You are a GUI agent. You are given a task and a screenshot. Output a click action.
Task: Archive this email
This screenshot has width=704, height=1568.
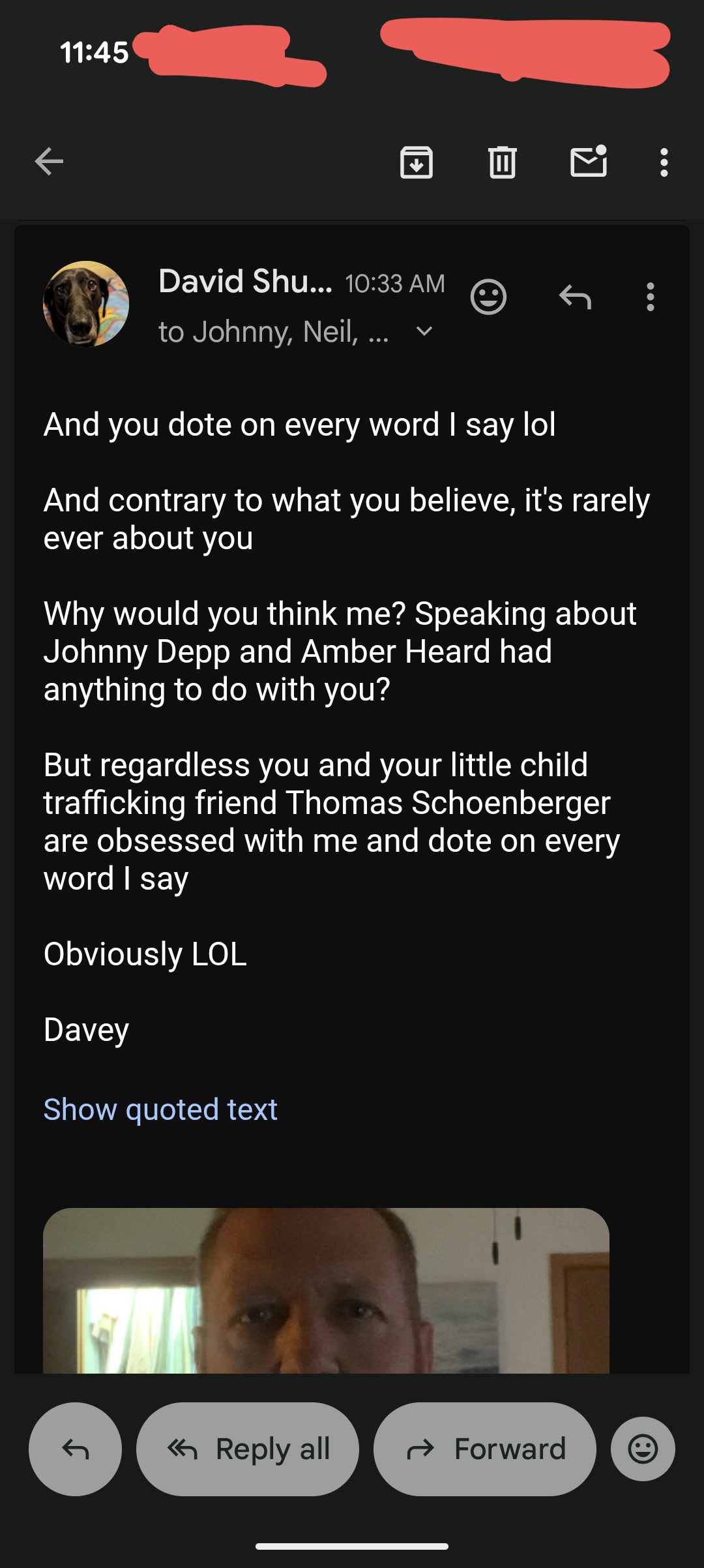click(417, 162)
